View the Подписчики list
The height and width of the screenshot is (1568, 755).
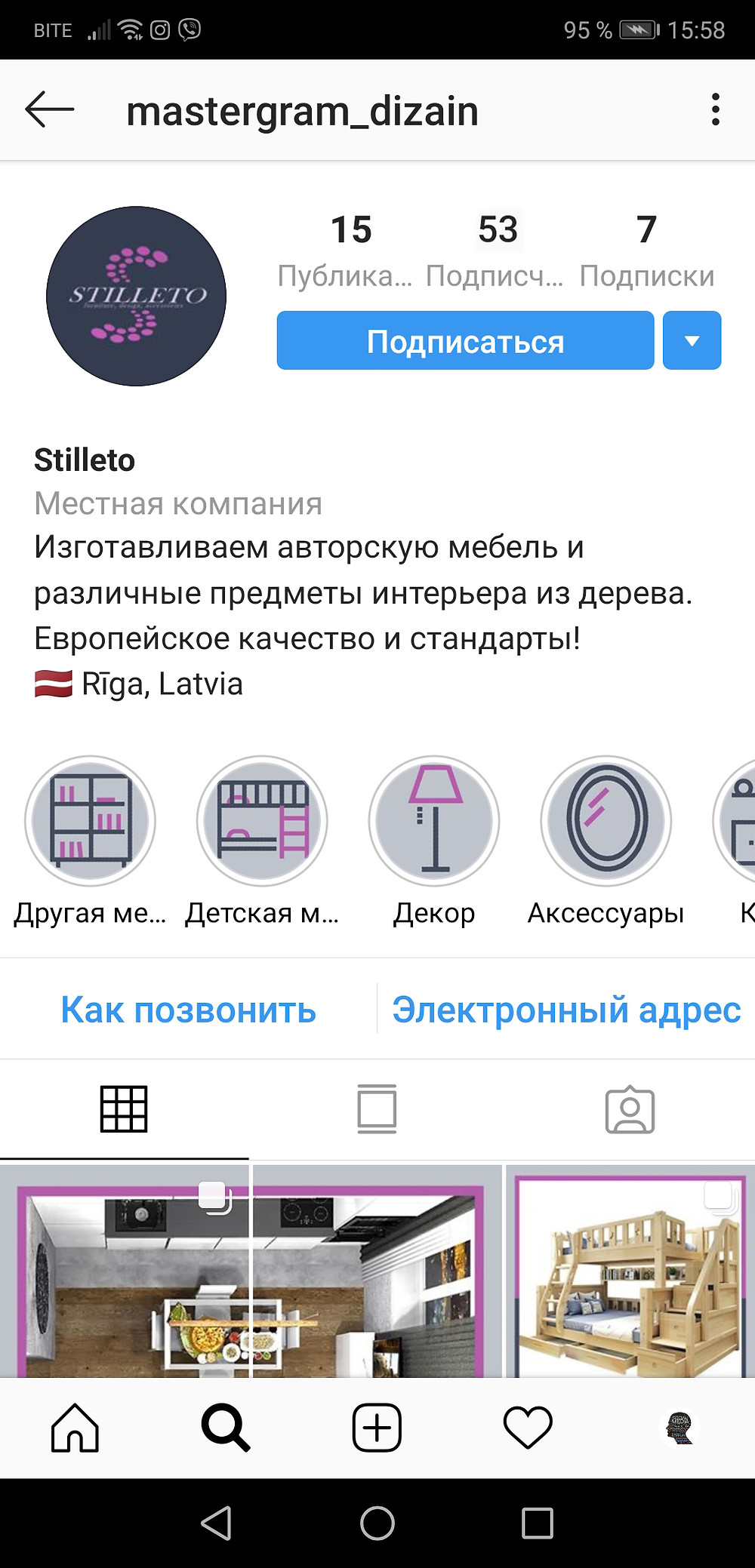pos(496,251)
